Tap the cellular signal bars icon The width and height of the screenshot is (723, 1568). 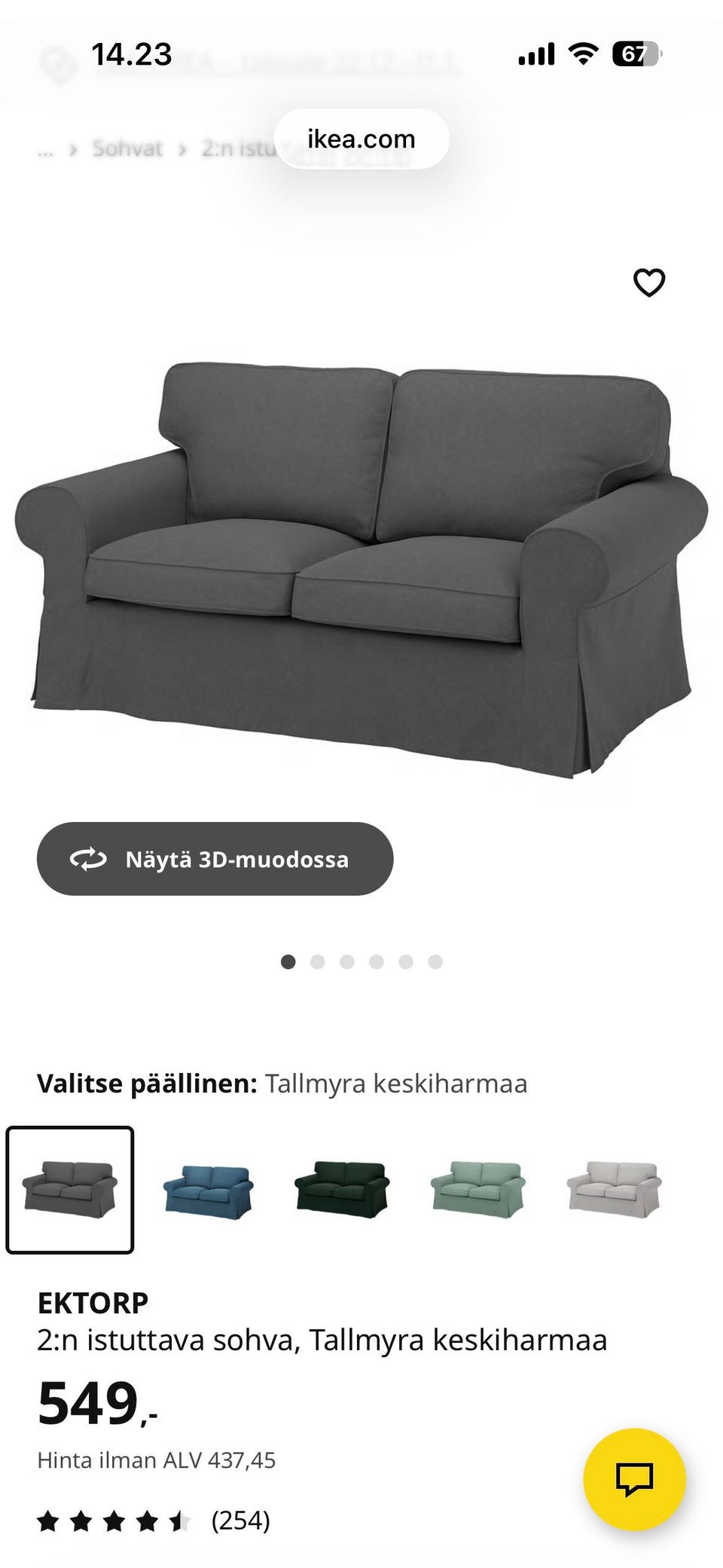(537, 53)
